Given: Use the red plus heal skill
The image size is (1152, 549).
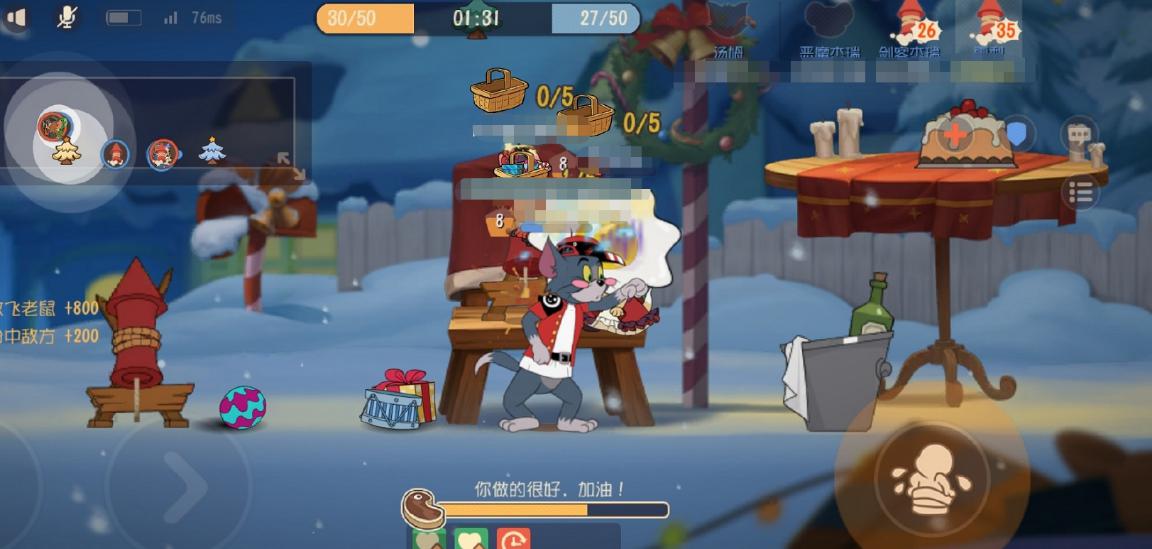Looking at the screenshot, I should click(955, 133).
